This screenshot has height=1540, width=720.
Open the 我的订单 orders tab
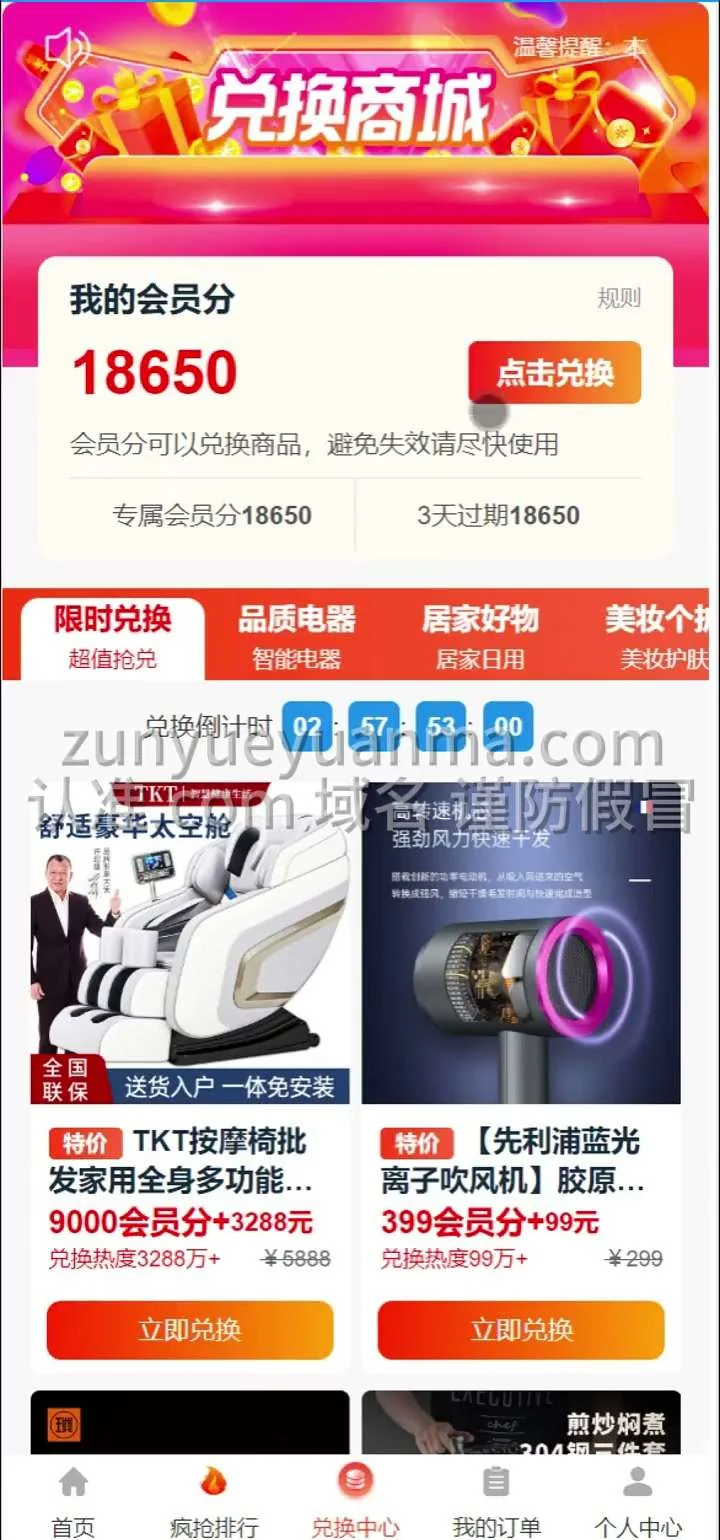496,1500
